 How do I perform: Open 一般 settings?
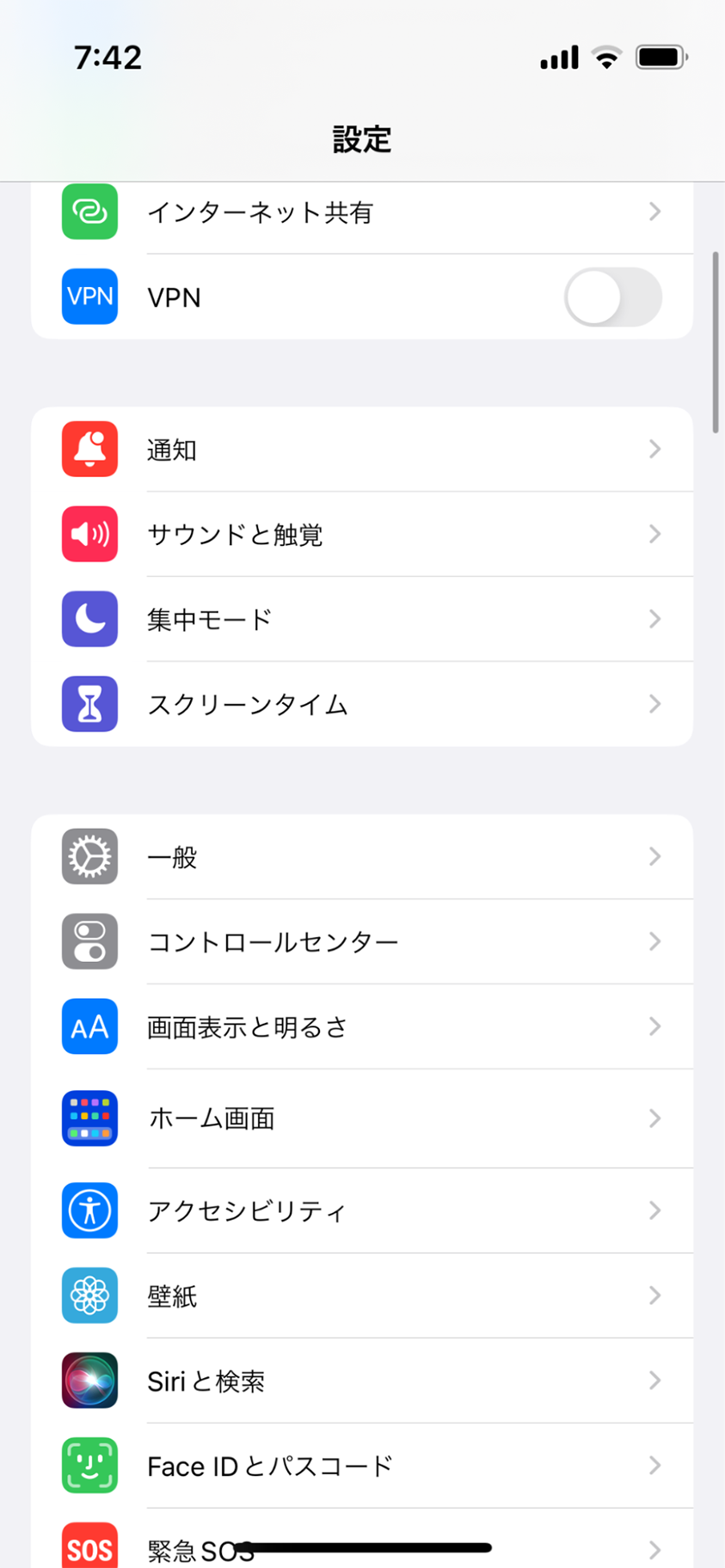click(x=362, y=857)
